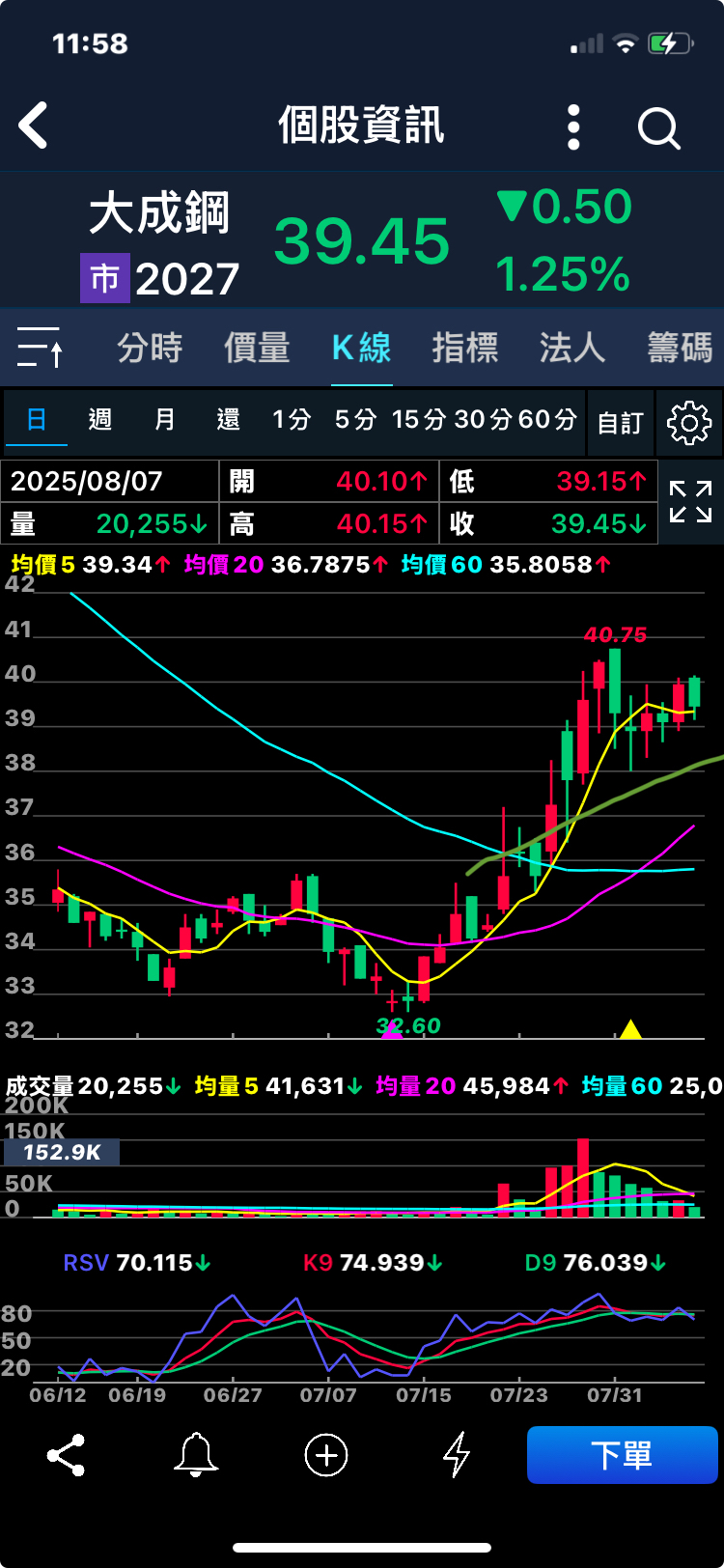
Task: Switch to the 分時 tab
Action: (150, 348)
